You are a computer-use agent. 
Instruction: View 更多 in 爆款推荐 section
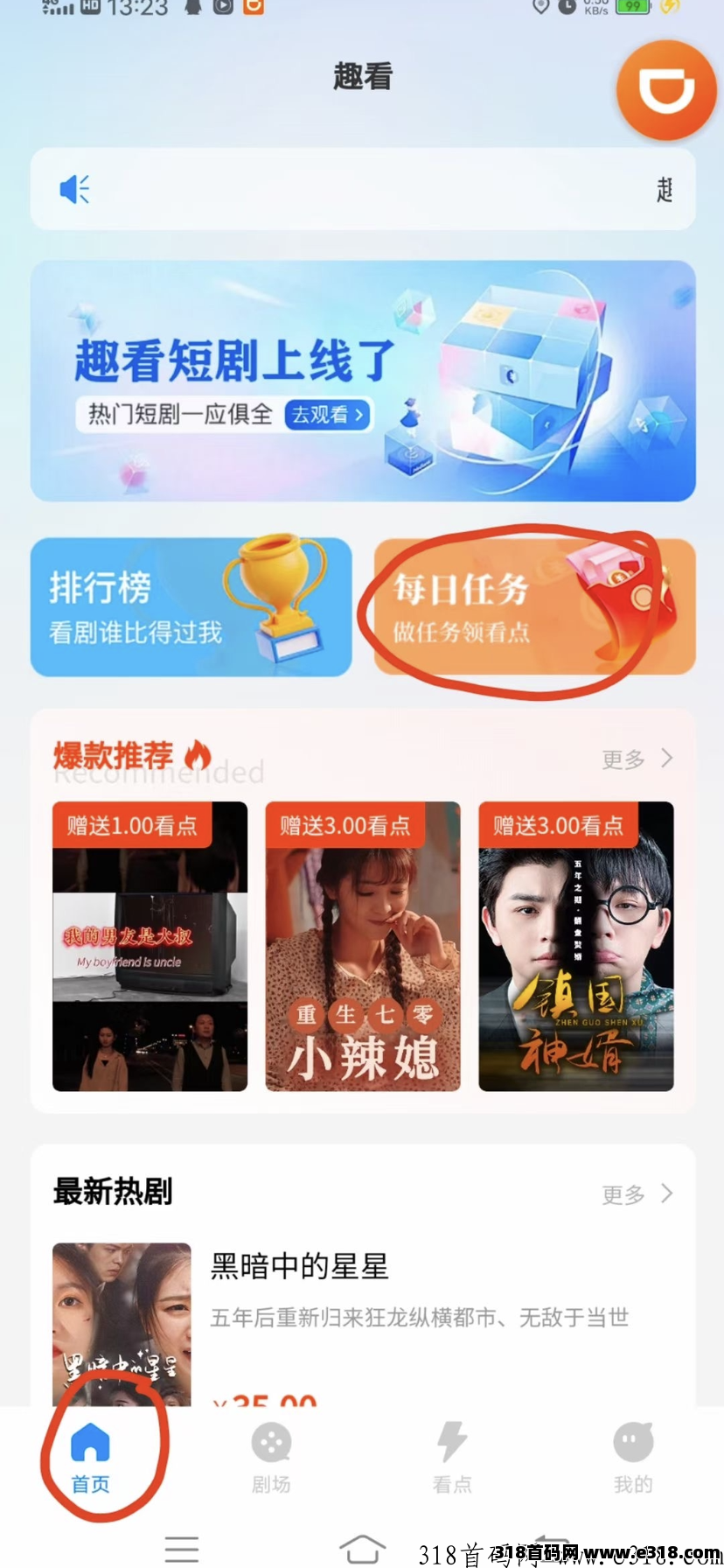coord(637,759)
